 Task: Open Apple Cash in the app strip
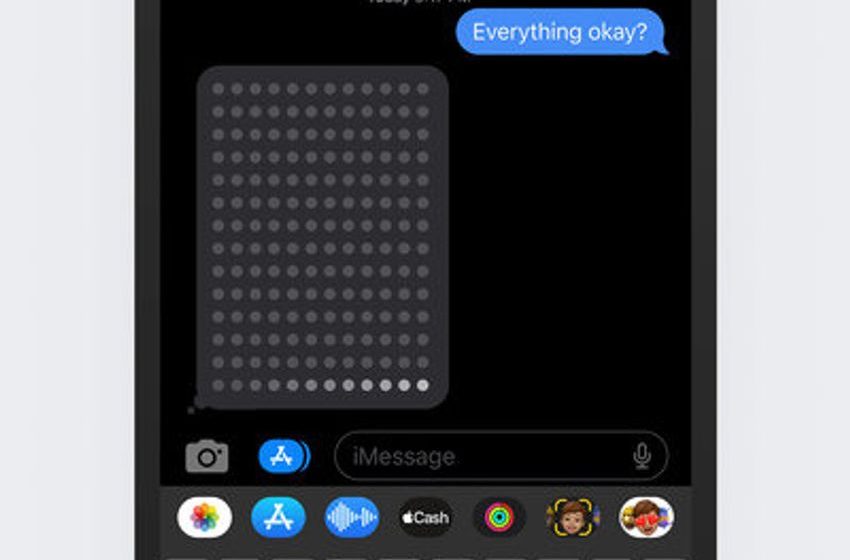pyautogui.click(x=425, y=517)
